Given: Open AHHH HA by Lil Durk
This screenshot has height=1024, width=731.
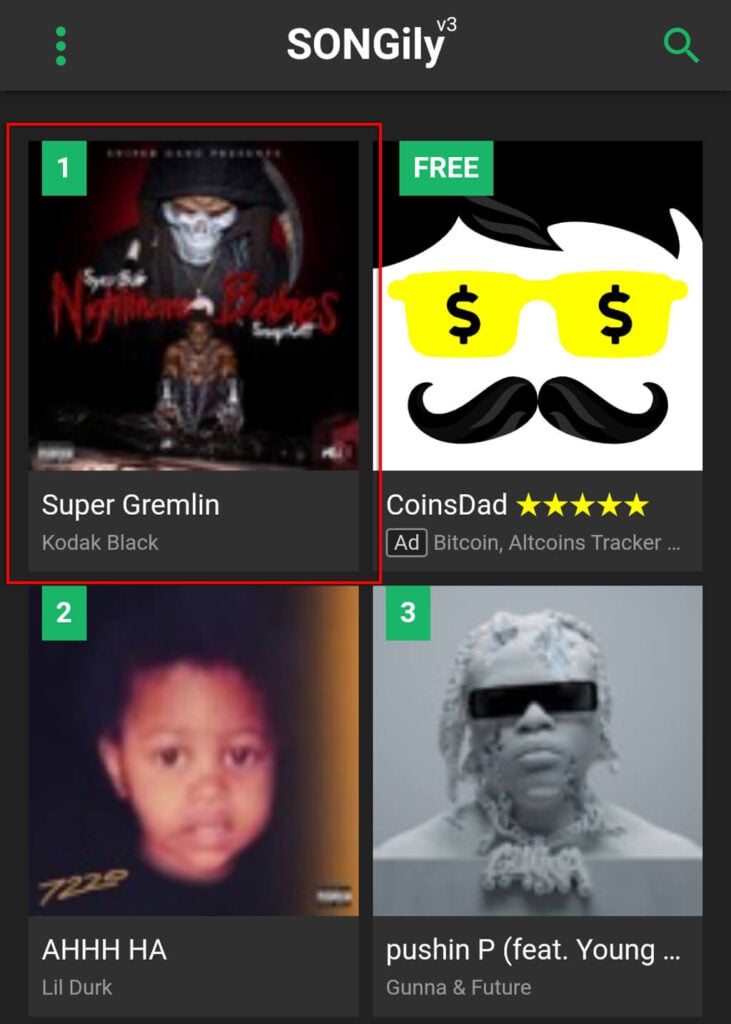Looking at the screenshot, I should click(x=193, y=780).
